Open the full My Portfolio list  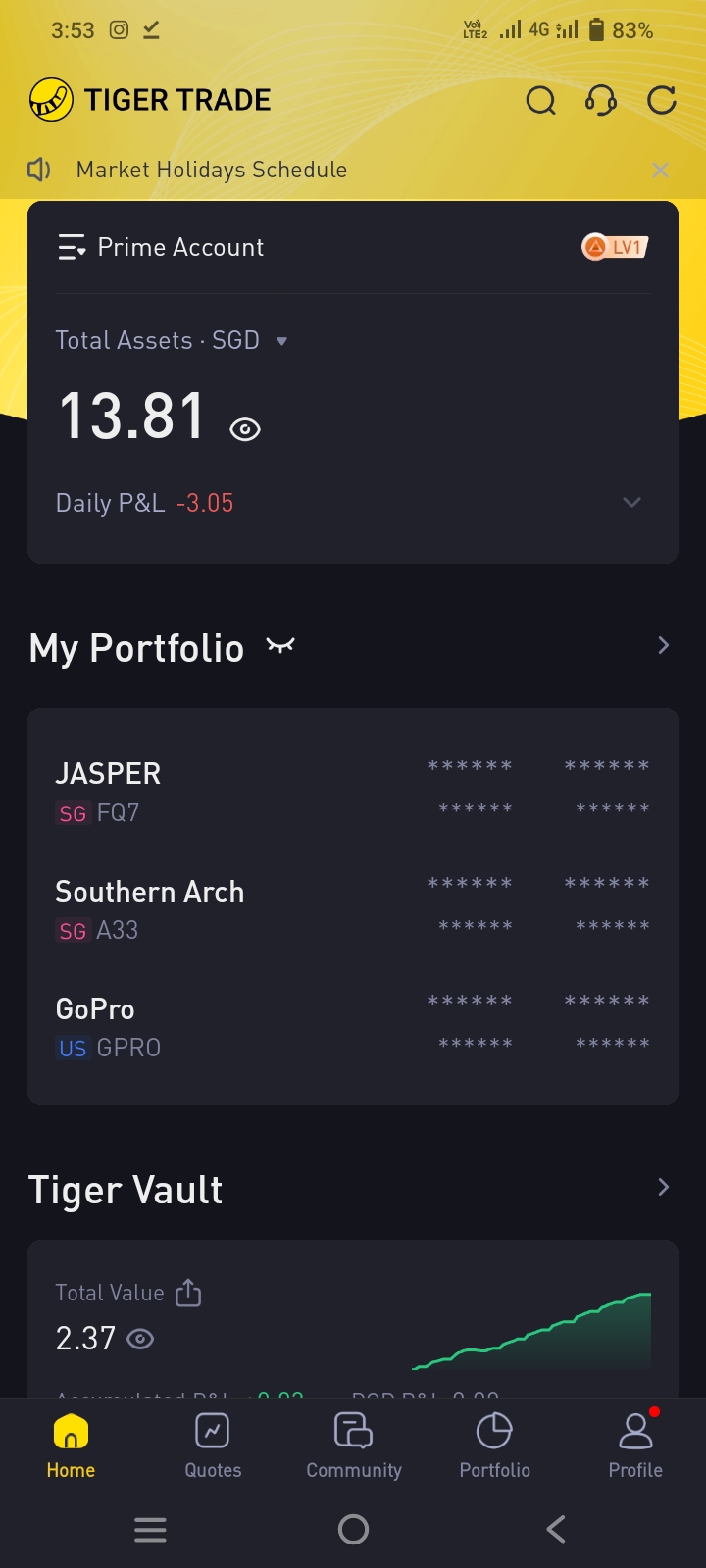coord(664,645)
